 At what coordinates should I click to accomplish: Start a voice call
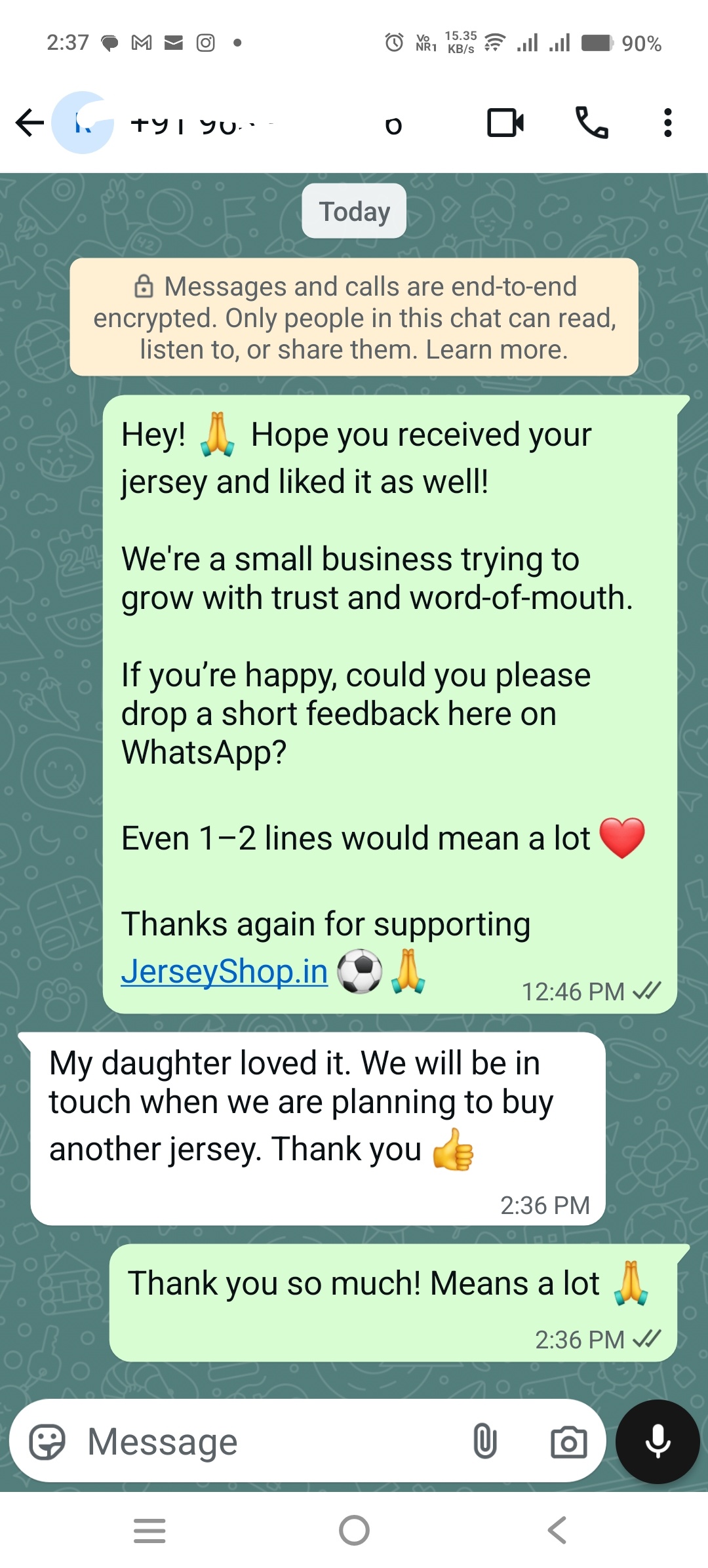point(591,123)
